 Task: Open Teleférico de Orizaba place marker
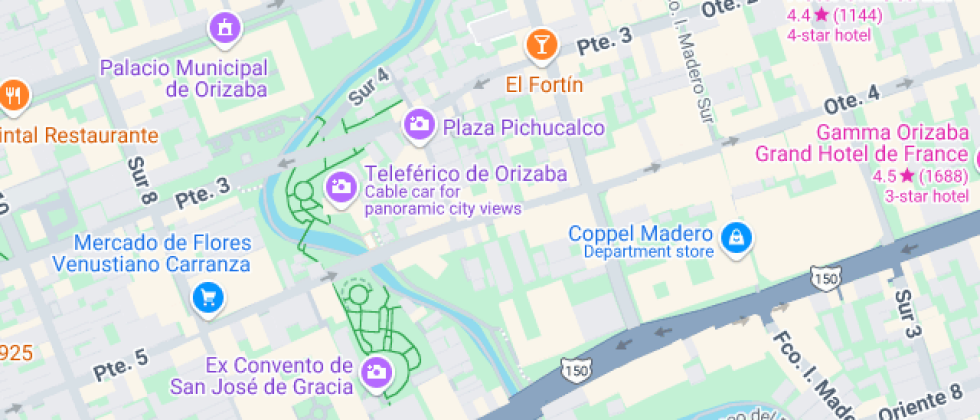tap(341, 187)
